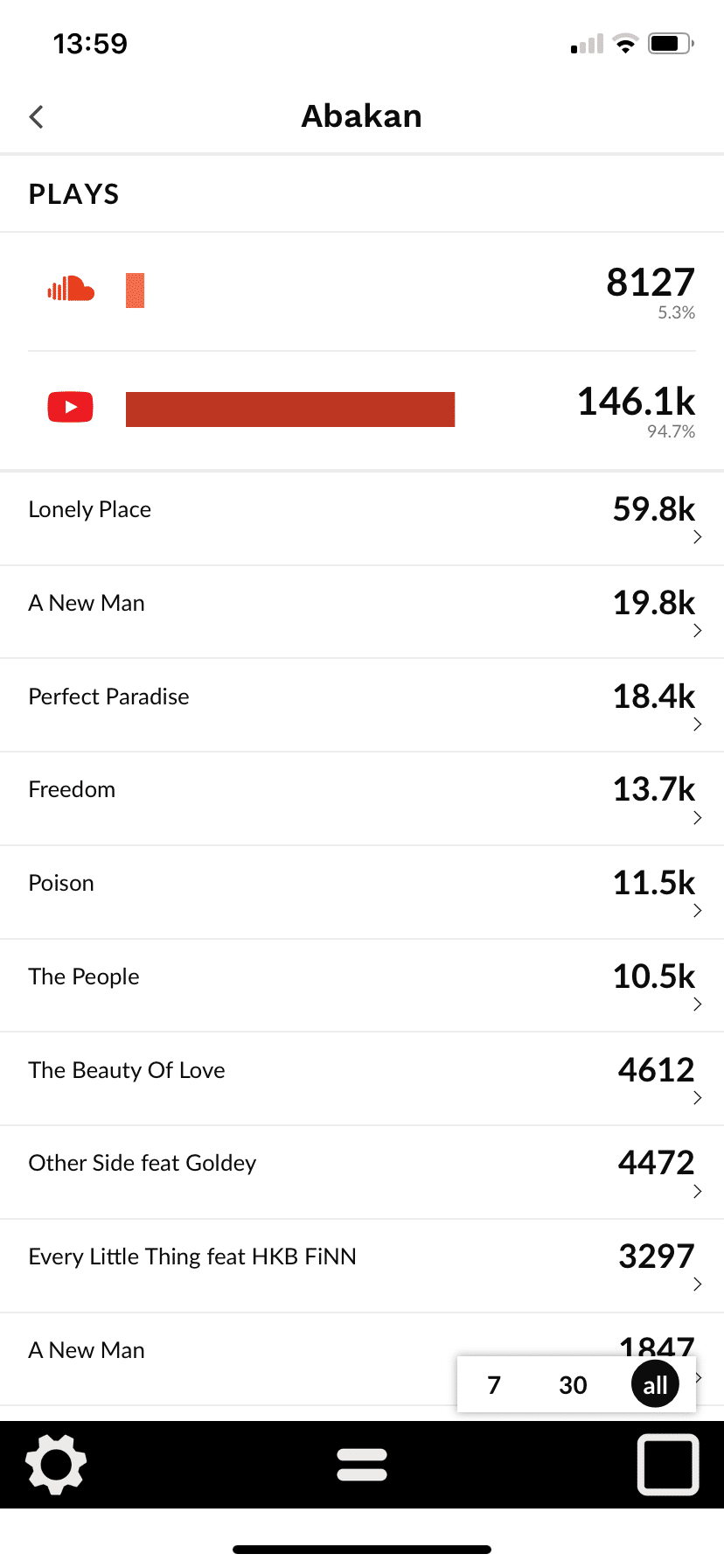This screenshot has width=724, height=1568.
Task: Open the A New Man row with 19.8k plays
Action: (x=362, y=612)
